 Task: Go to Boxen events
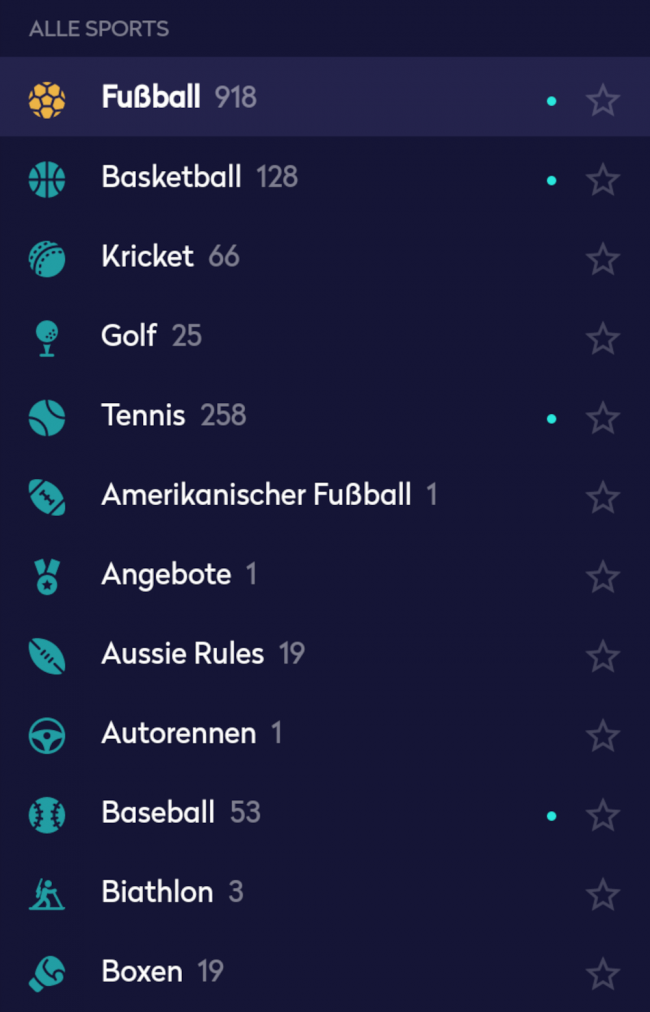coord(142,972)
